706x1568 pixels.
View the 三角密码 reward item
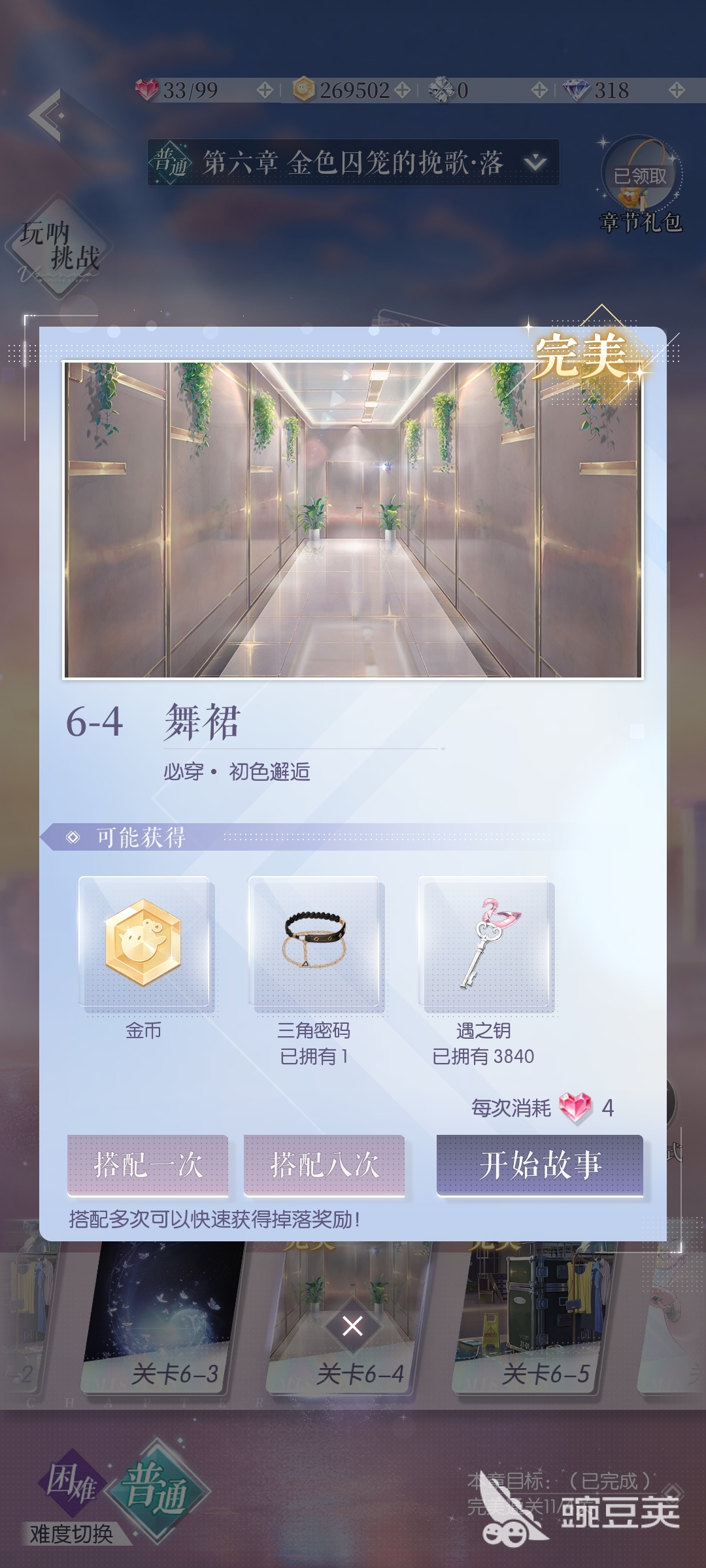tap(314, 942)
